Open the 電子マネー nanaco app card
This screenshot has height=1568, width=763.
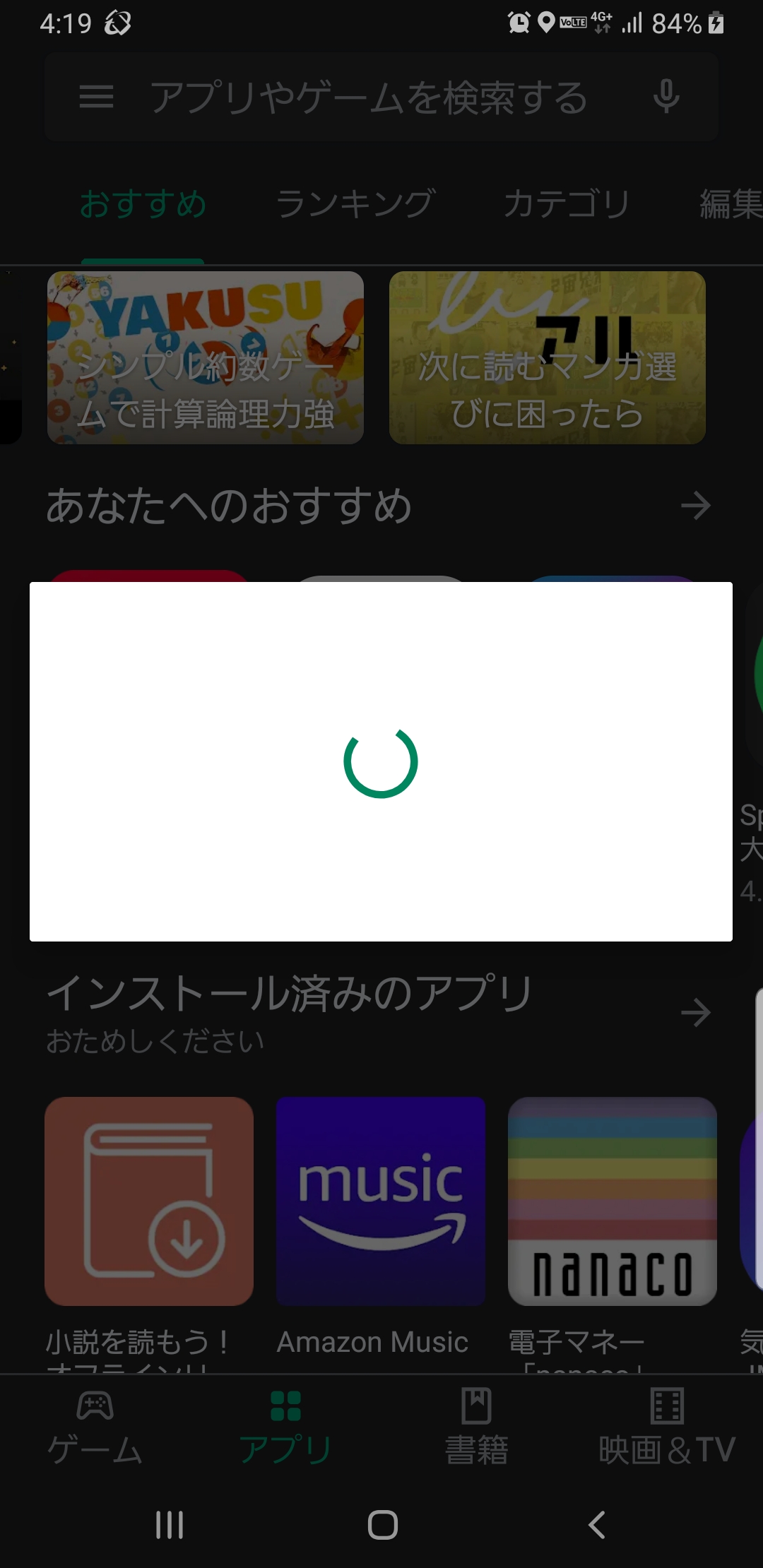point(613,1233)
